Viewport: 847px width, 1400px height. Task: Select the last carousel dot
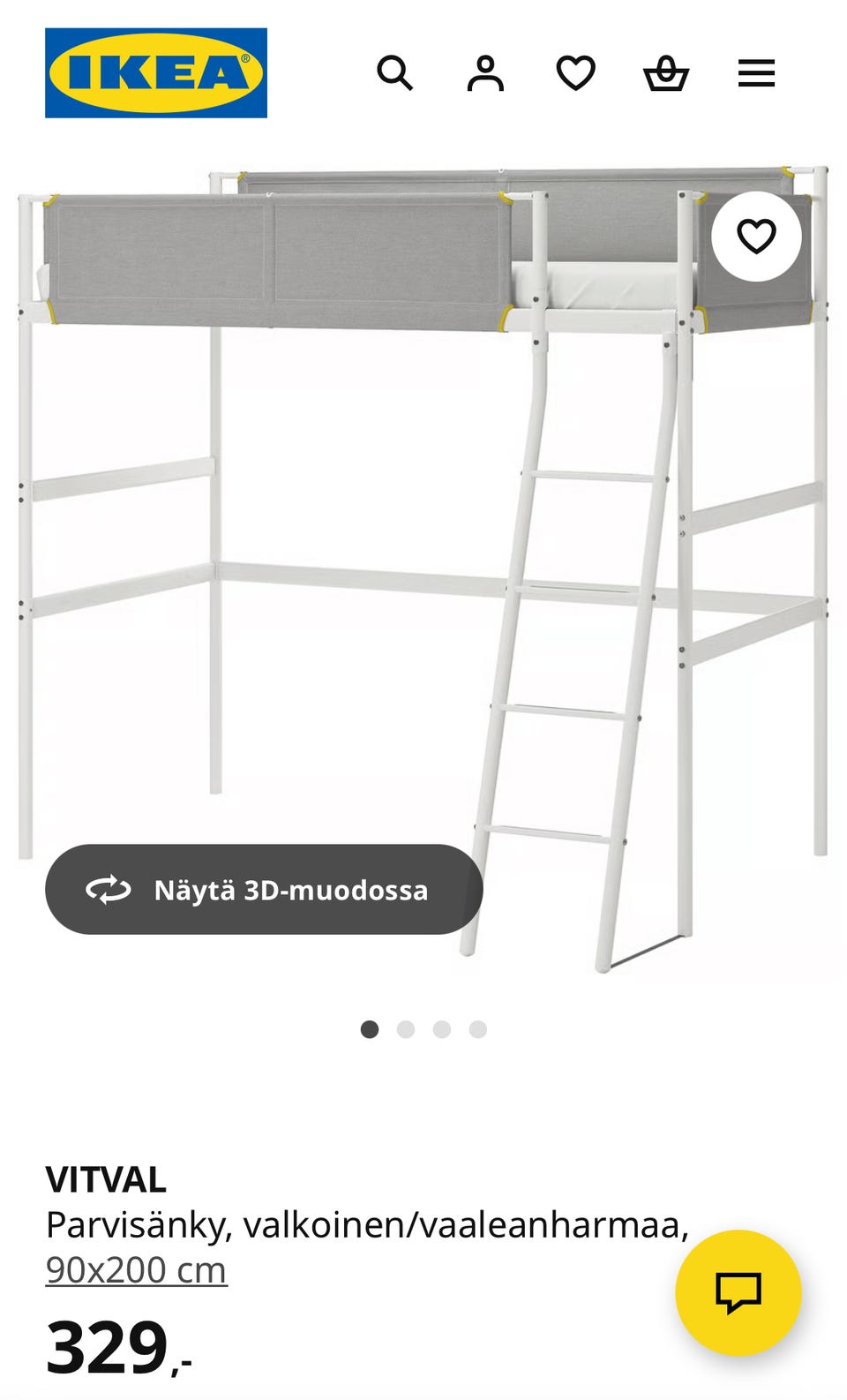coord(477,1027)
